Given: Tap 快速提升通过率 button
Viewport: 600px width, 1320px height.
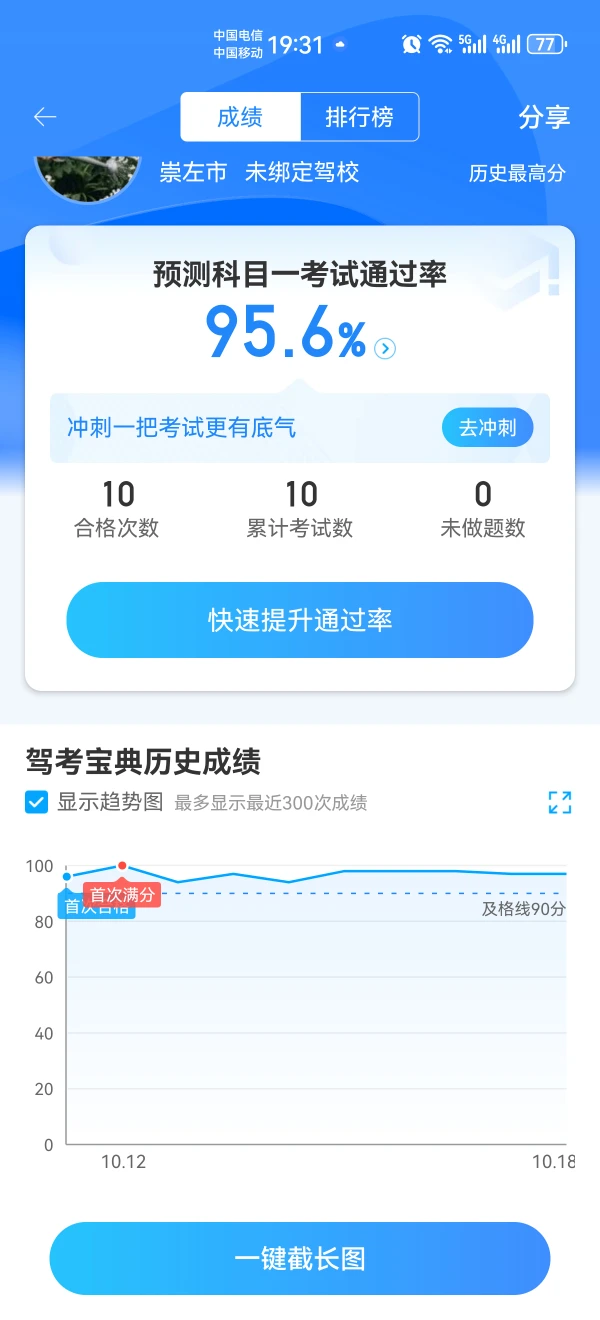Looking at the screenshot, I should tap(300, 620).
